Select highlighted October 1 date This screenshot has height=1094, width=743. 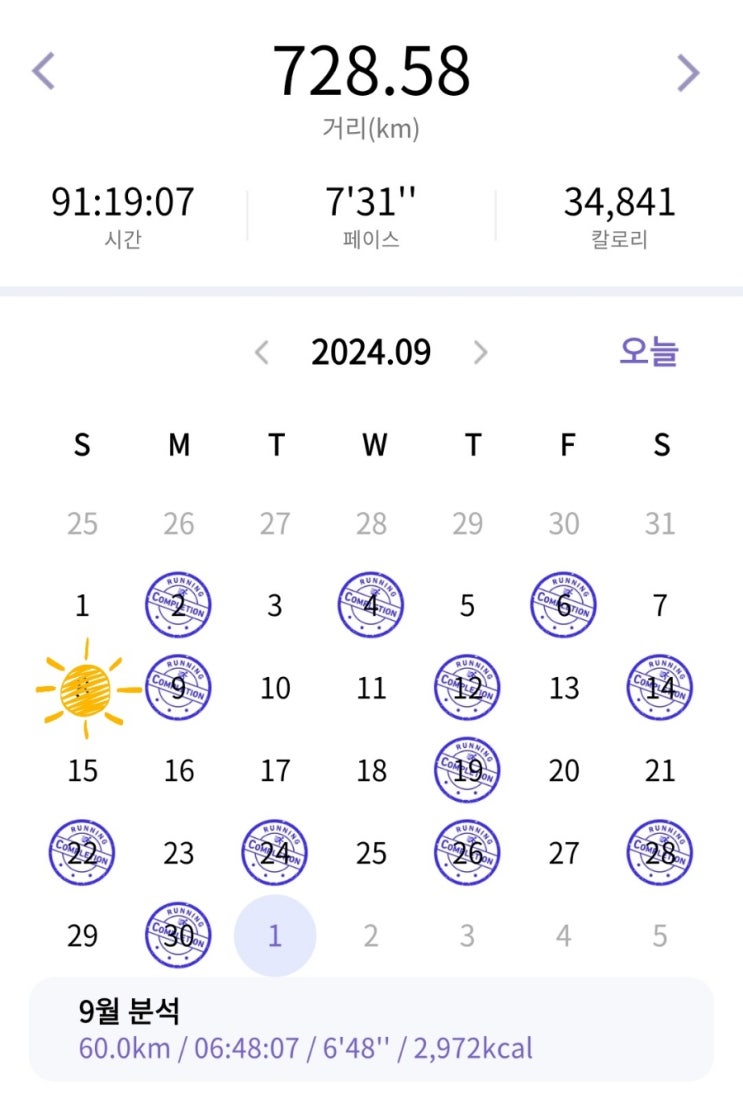[x=275, y=935]
